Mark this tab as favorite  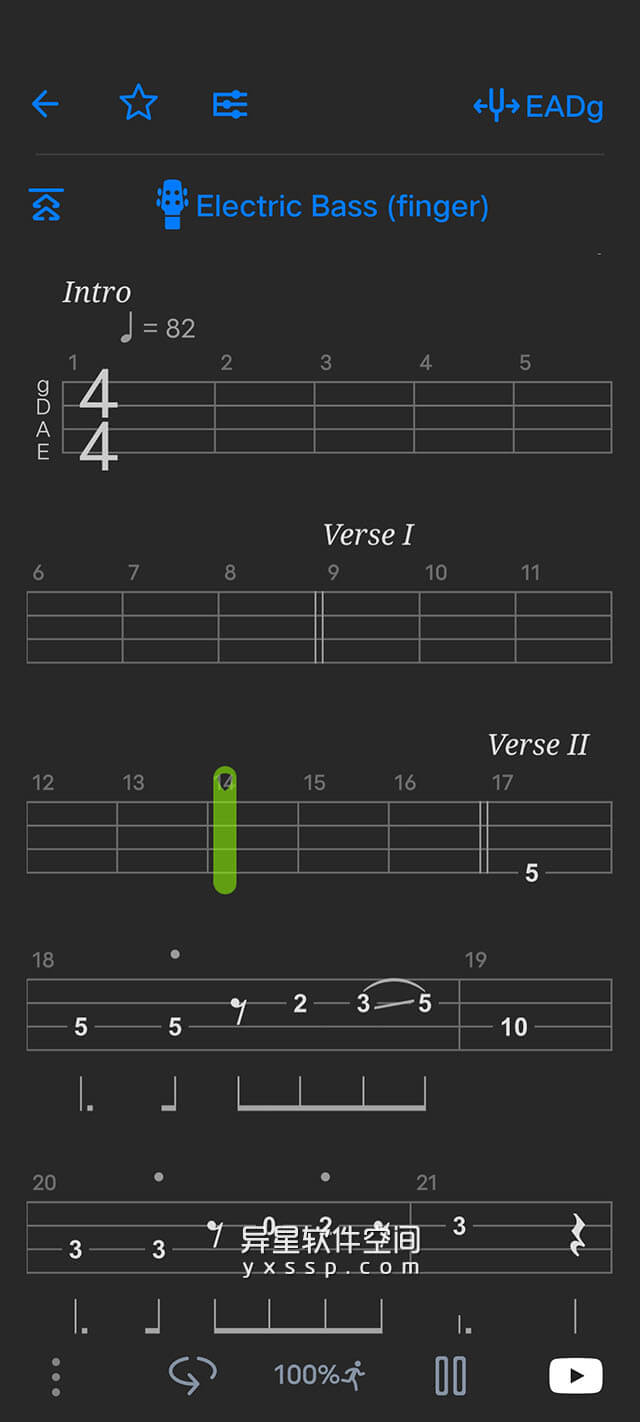[138, 103]
